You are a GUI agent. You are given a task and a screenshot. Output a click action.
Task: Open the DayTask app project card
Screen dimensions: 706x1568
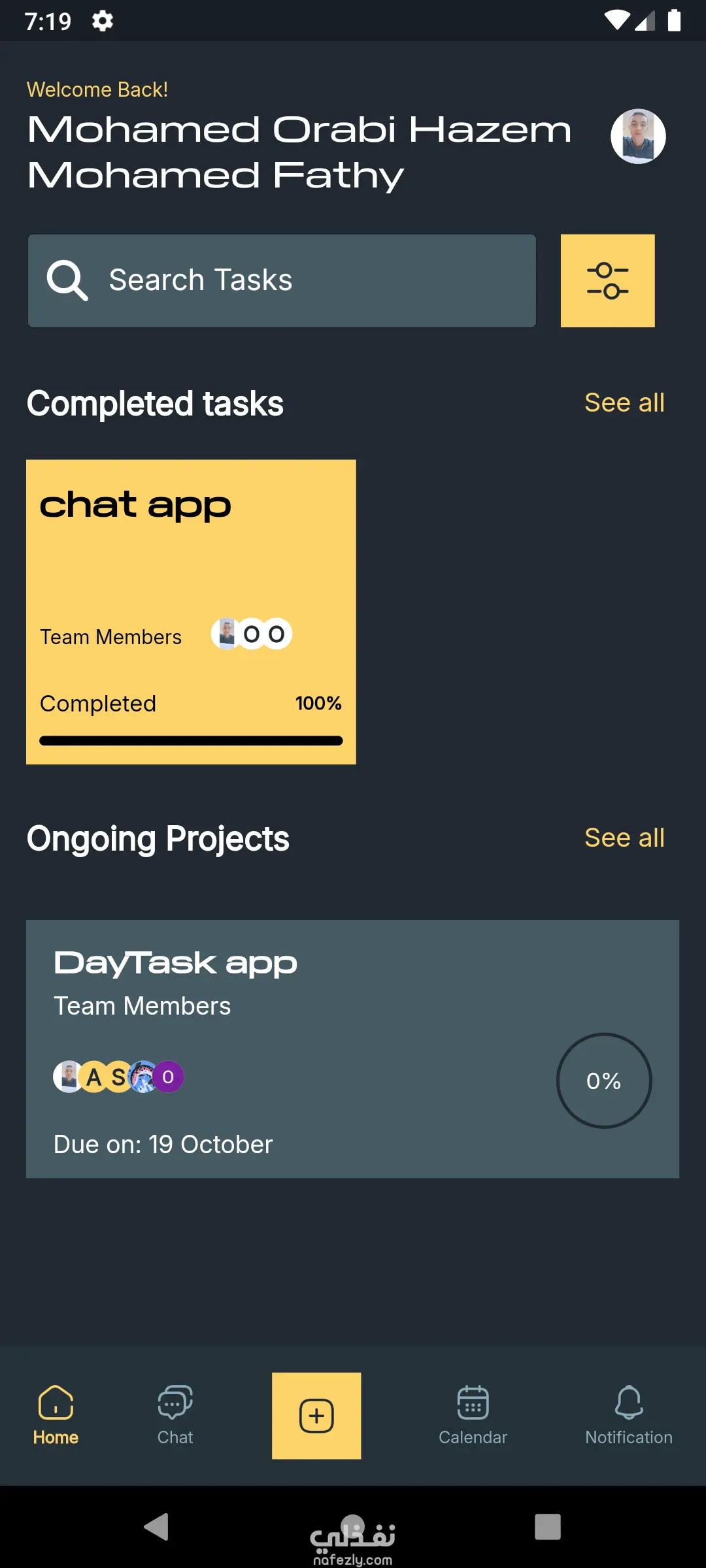[x=352, y=1049]
